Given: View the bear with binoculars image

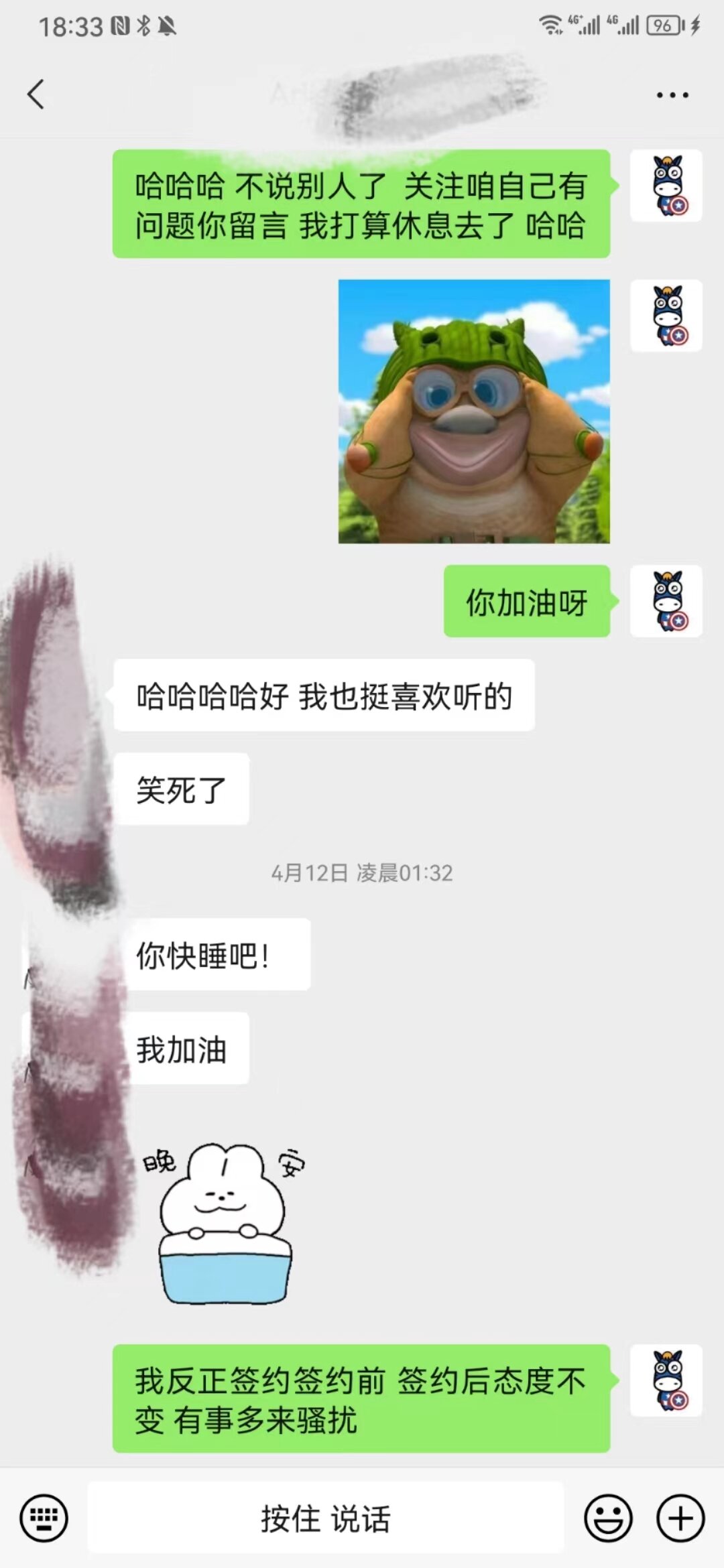Looking at the screenshot, I should coord(474,411).
